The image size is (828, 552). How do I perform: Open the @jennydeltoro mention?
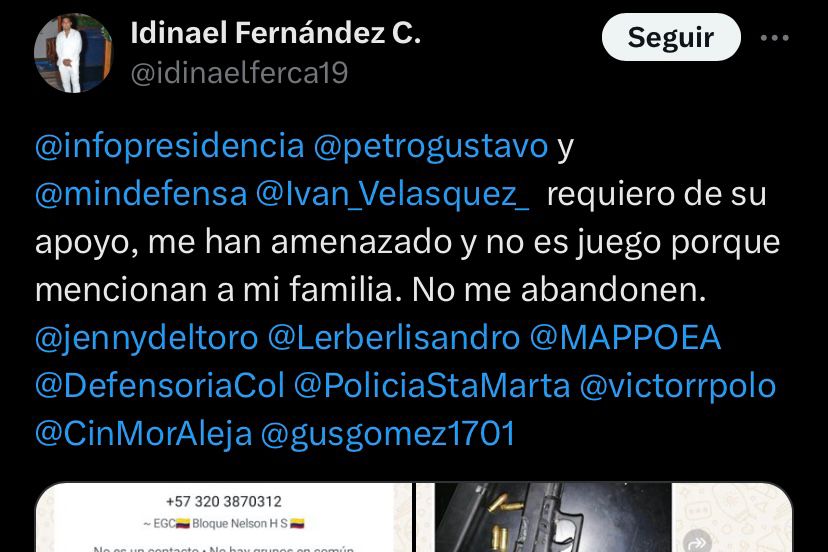coord(146,338)
